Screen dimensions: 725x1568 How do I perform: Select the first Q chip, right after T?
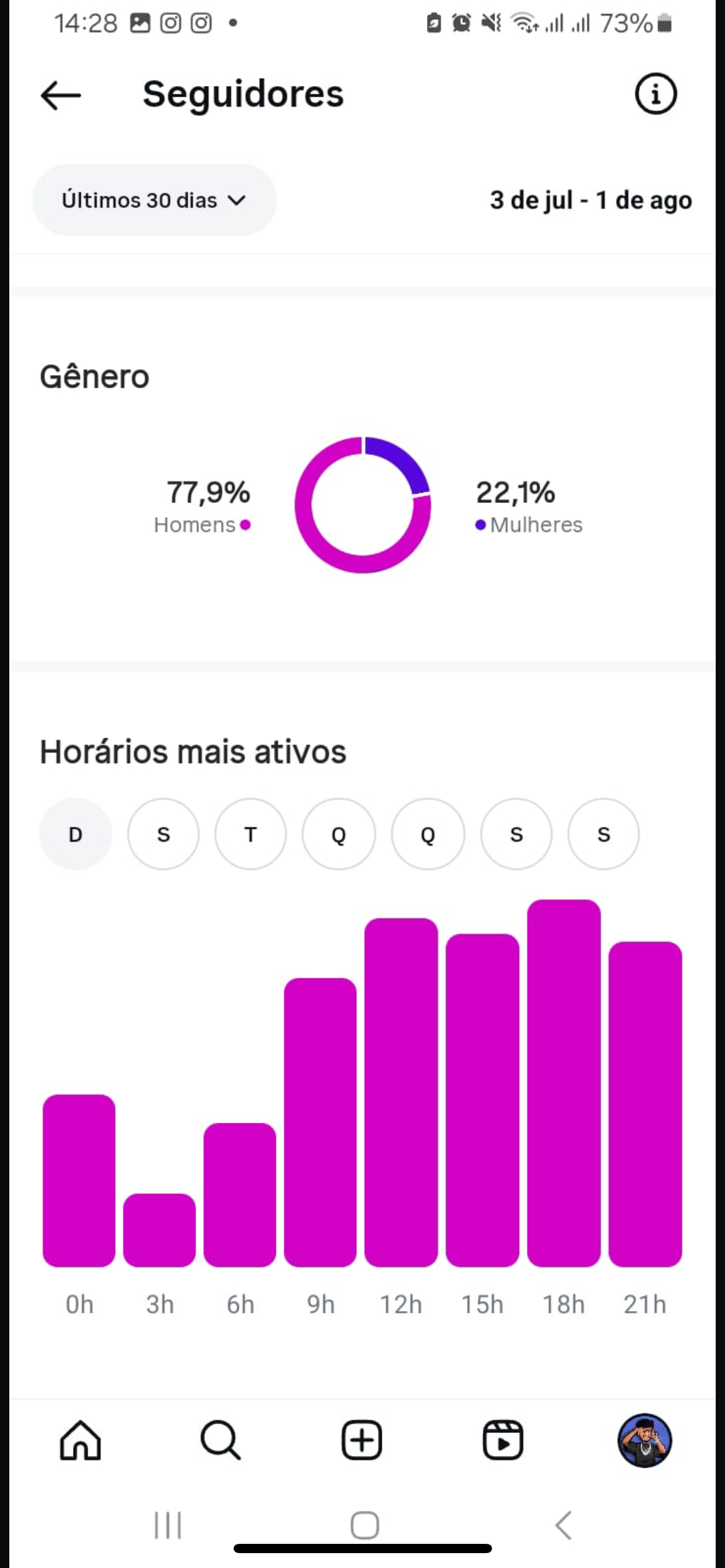(x=338, y=834)
